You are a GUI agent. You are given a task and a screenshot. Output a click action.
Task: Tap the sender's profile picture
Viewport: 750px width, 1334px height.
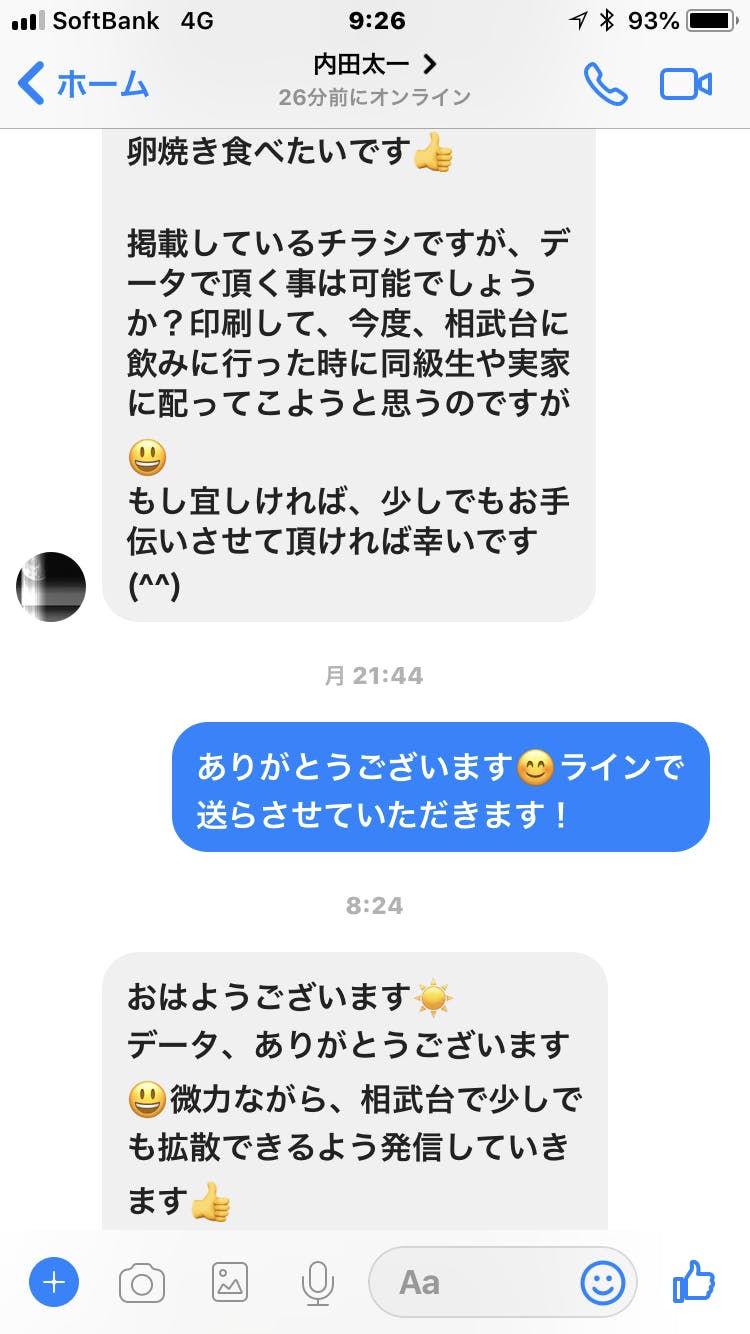(x=51, y=587)
